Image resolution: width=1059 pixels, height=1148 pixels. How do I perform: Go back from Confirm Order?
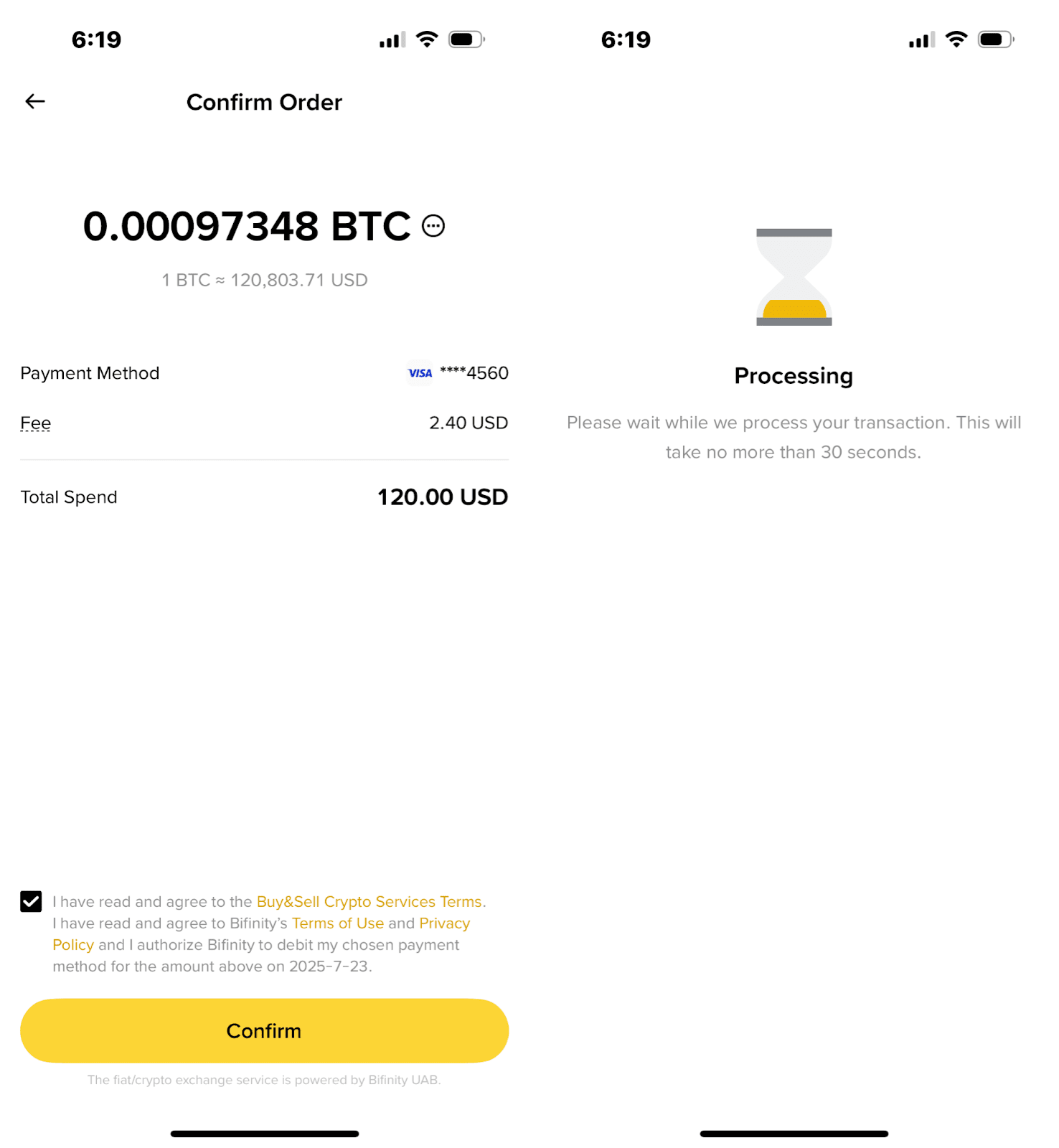(35, 102)
